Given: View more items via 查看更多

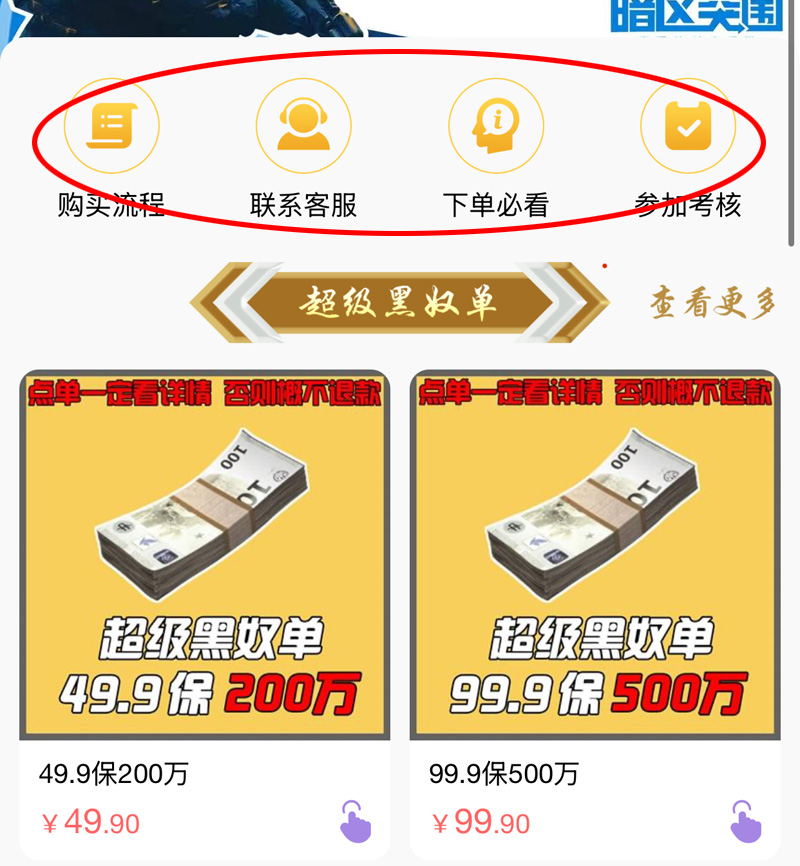Looking at the screenshot, I should tap(712, 302).
